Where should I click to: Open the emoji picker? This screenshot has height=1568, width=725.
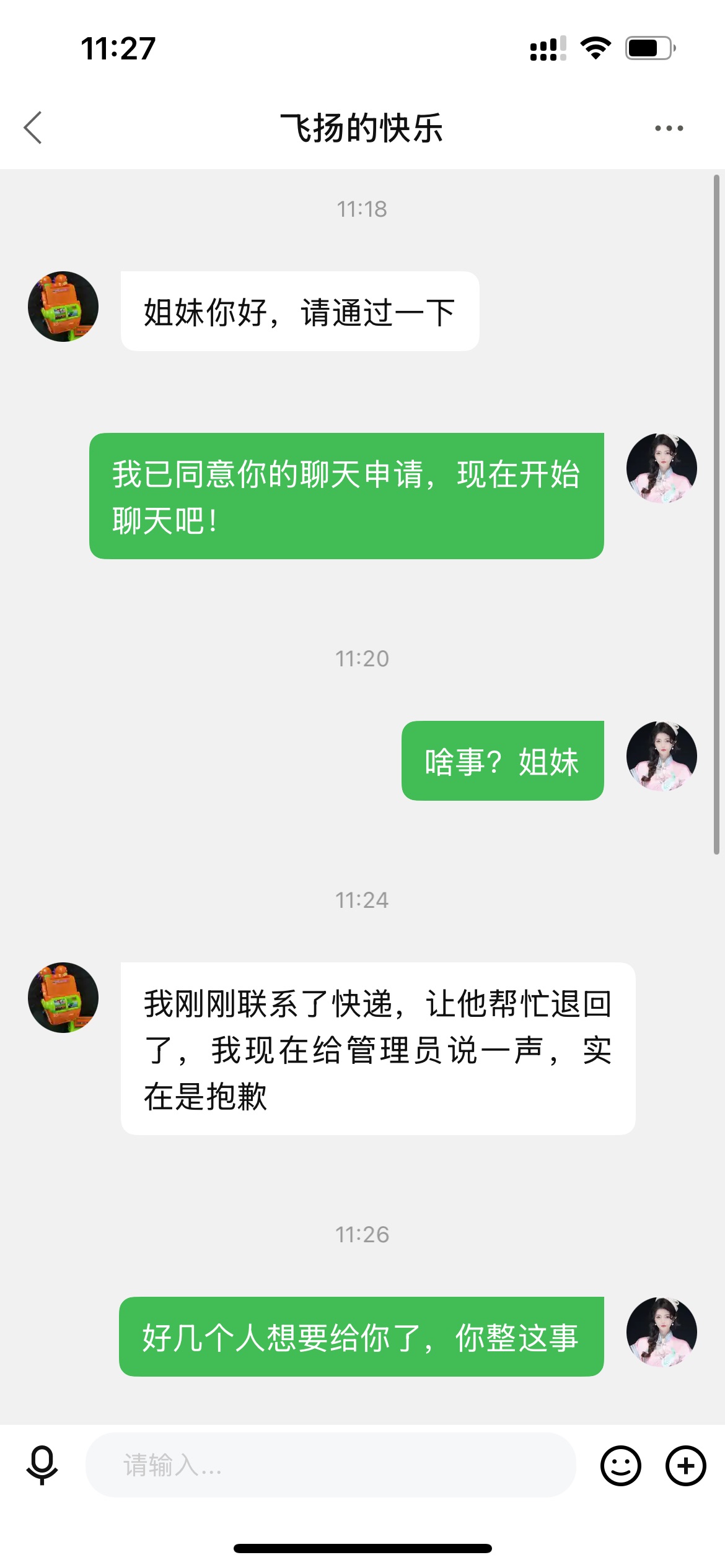pos(620,1465)
